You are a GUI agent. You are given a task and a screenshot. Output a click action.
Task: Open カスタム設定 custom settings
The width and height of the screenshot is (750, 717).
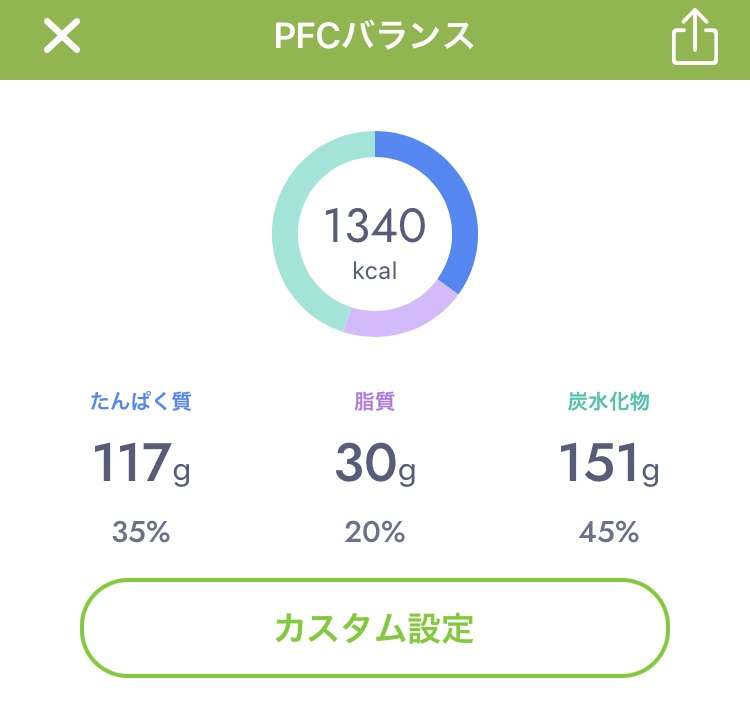pyautogui.click(x=374, y=629)
